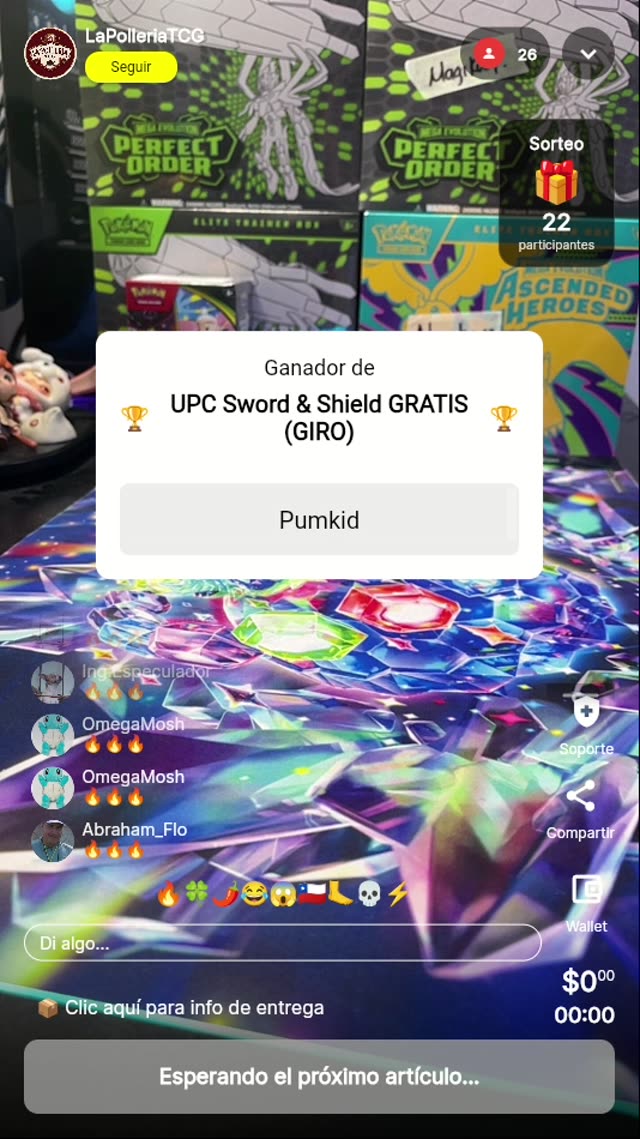
Task: Type in the 'Di algo...' chat field
Action: click(282, 943)
